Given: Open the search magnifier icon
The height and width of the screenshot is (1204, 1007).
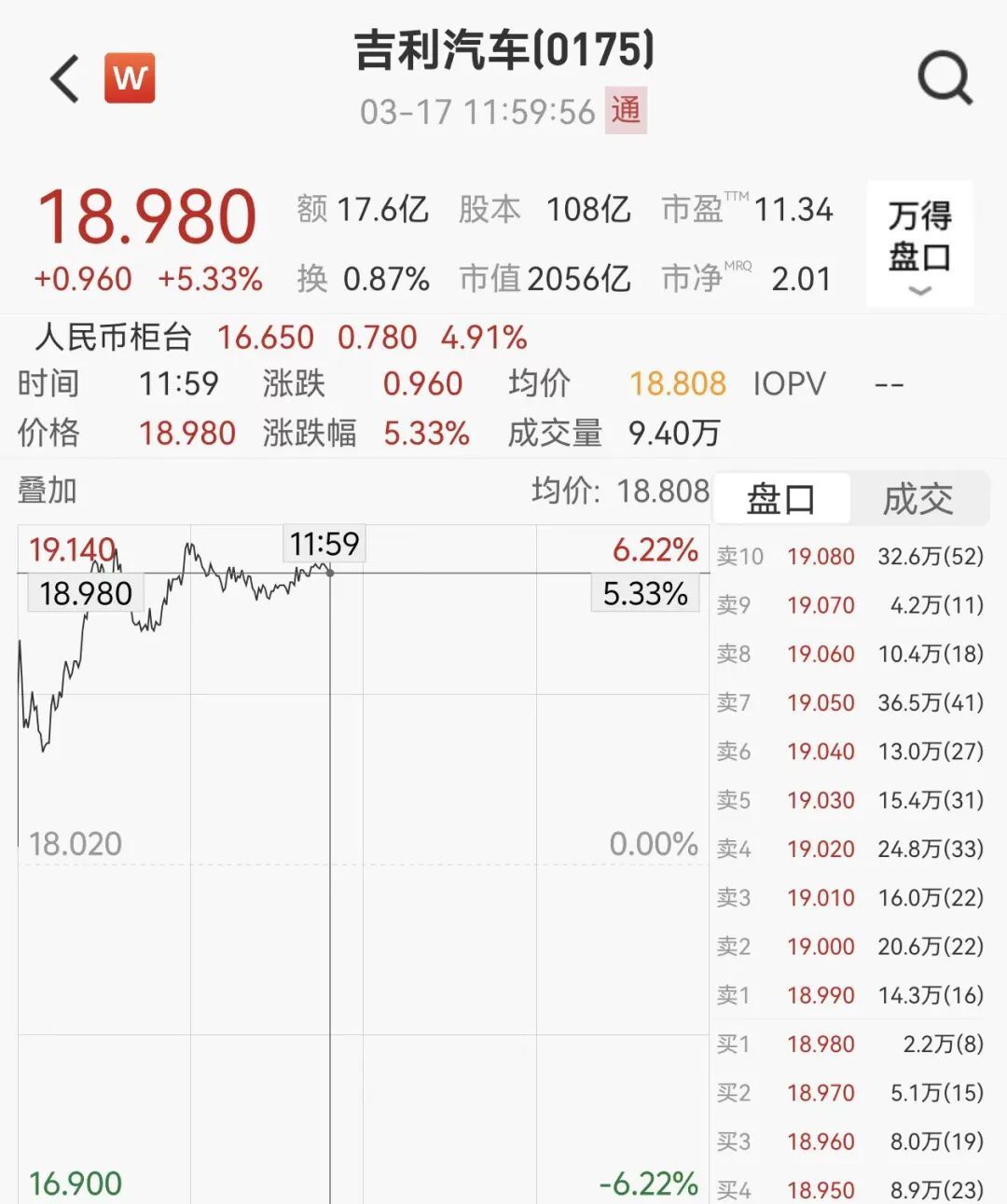Looking at the screenshot, I should [x=944, y=78].
